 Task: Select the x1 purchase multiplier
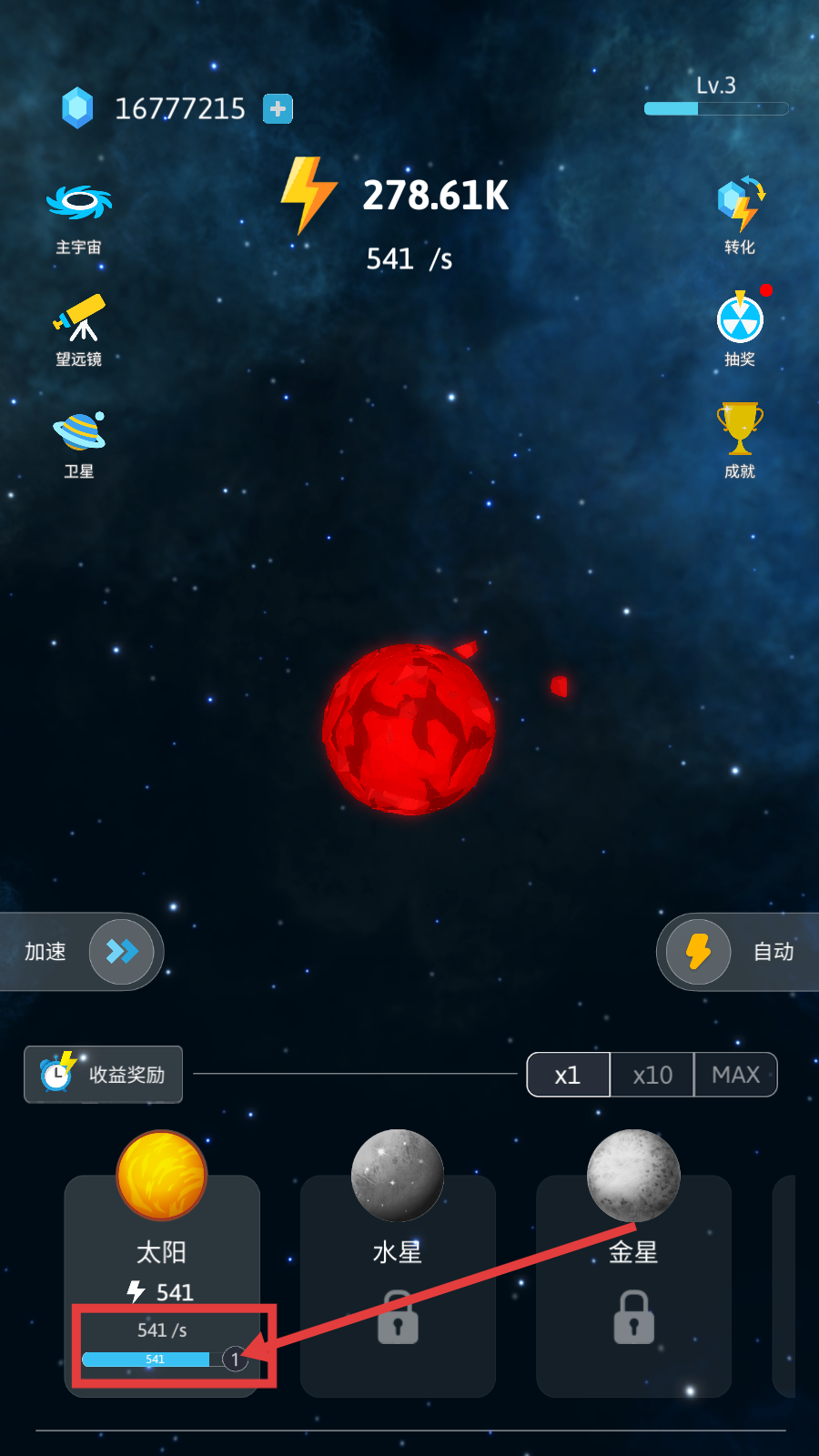568,1075
